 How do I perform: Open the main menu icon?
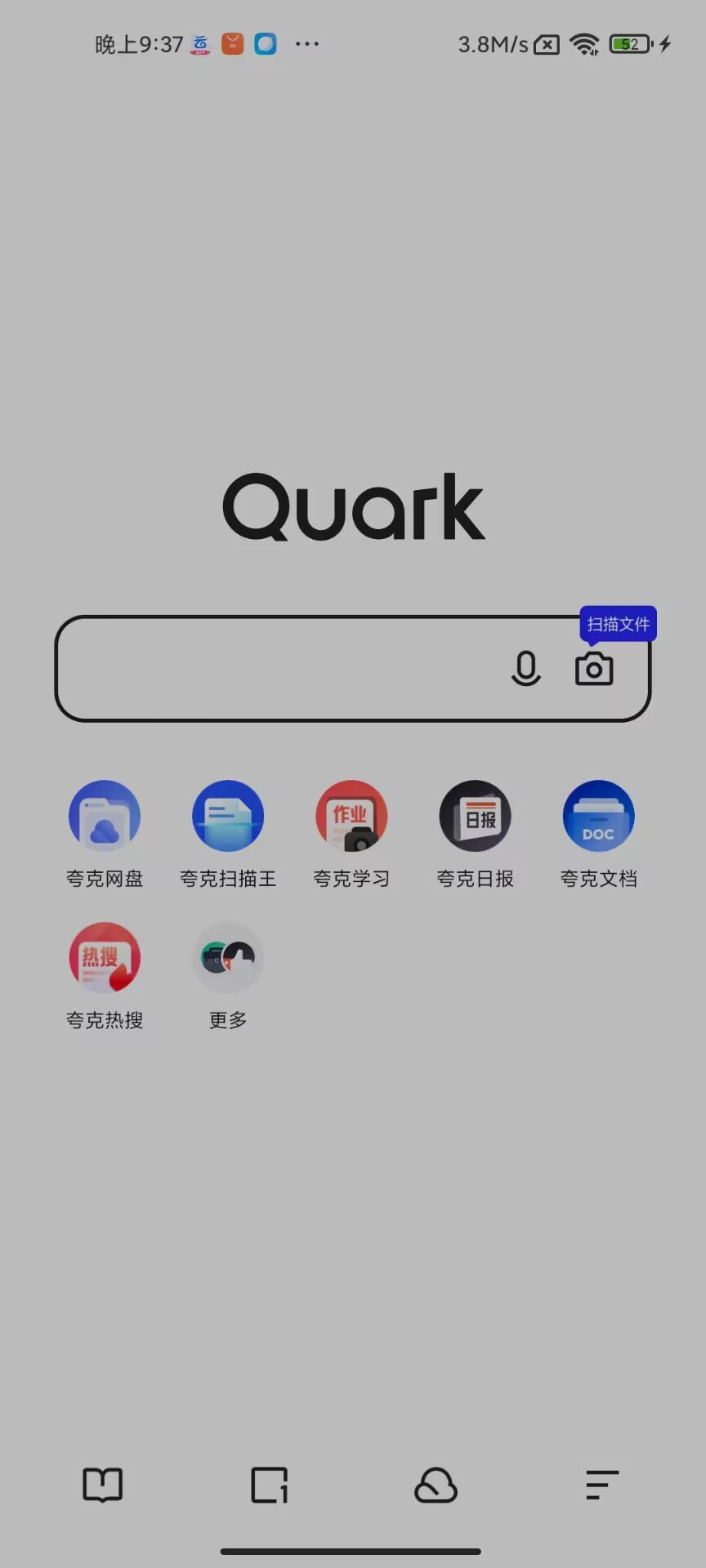(x=602, y=1485)
